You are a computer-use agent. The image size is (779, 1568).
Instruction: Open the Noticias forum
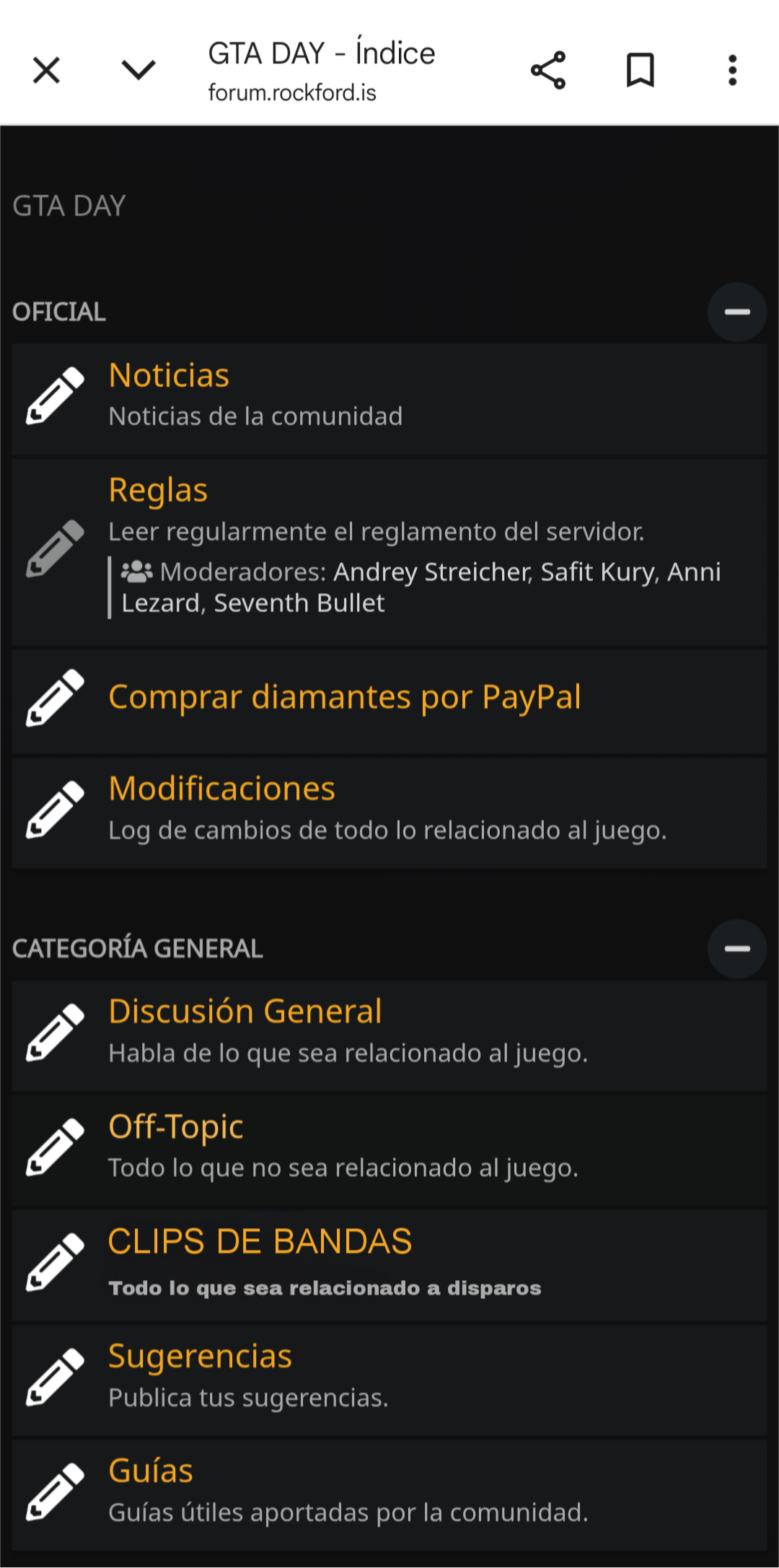[x=169, y=376]
